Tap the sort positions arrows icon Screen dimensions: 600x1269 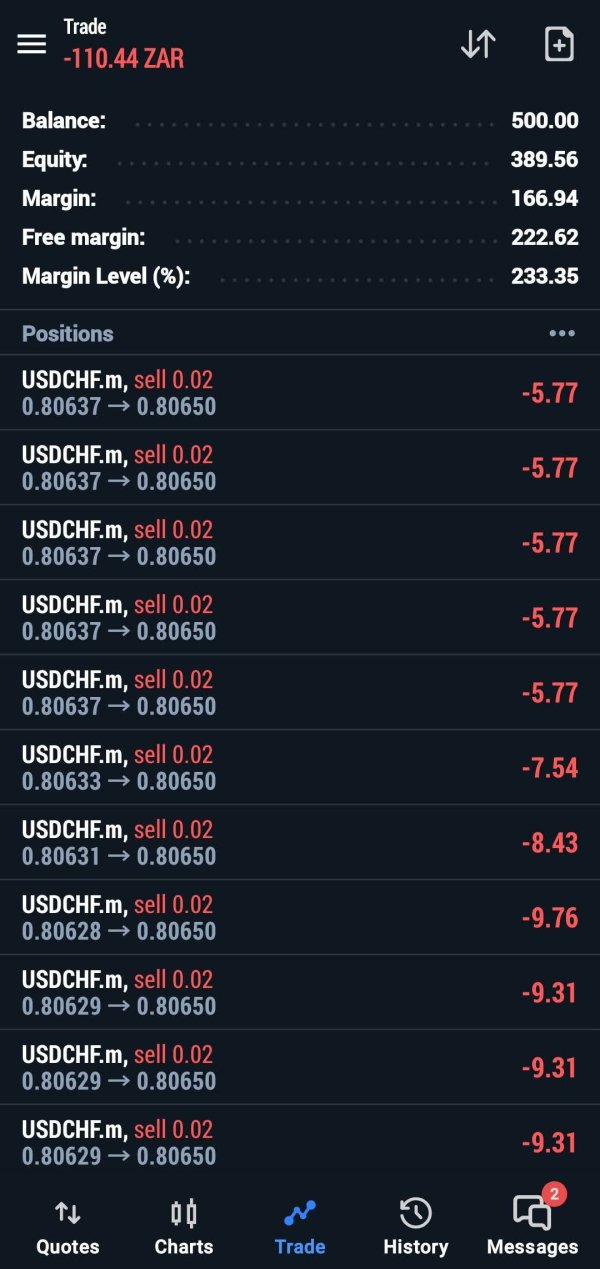pos(478,44)
